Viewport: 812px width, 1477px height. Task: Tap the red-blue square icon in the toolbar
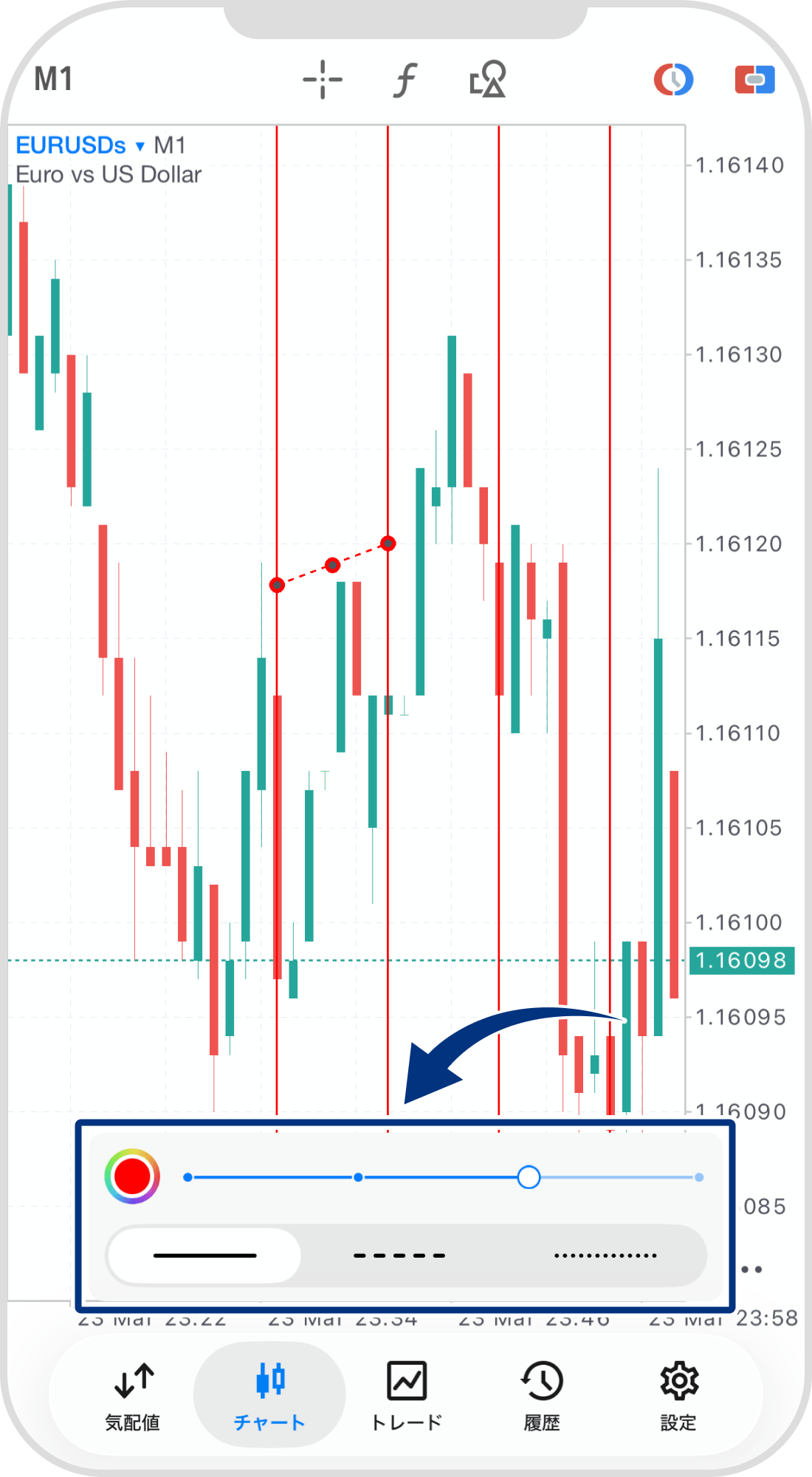point(754,80)
